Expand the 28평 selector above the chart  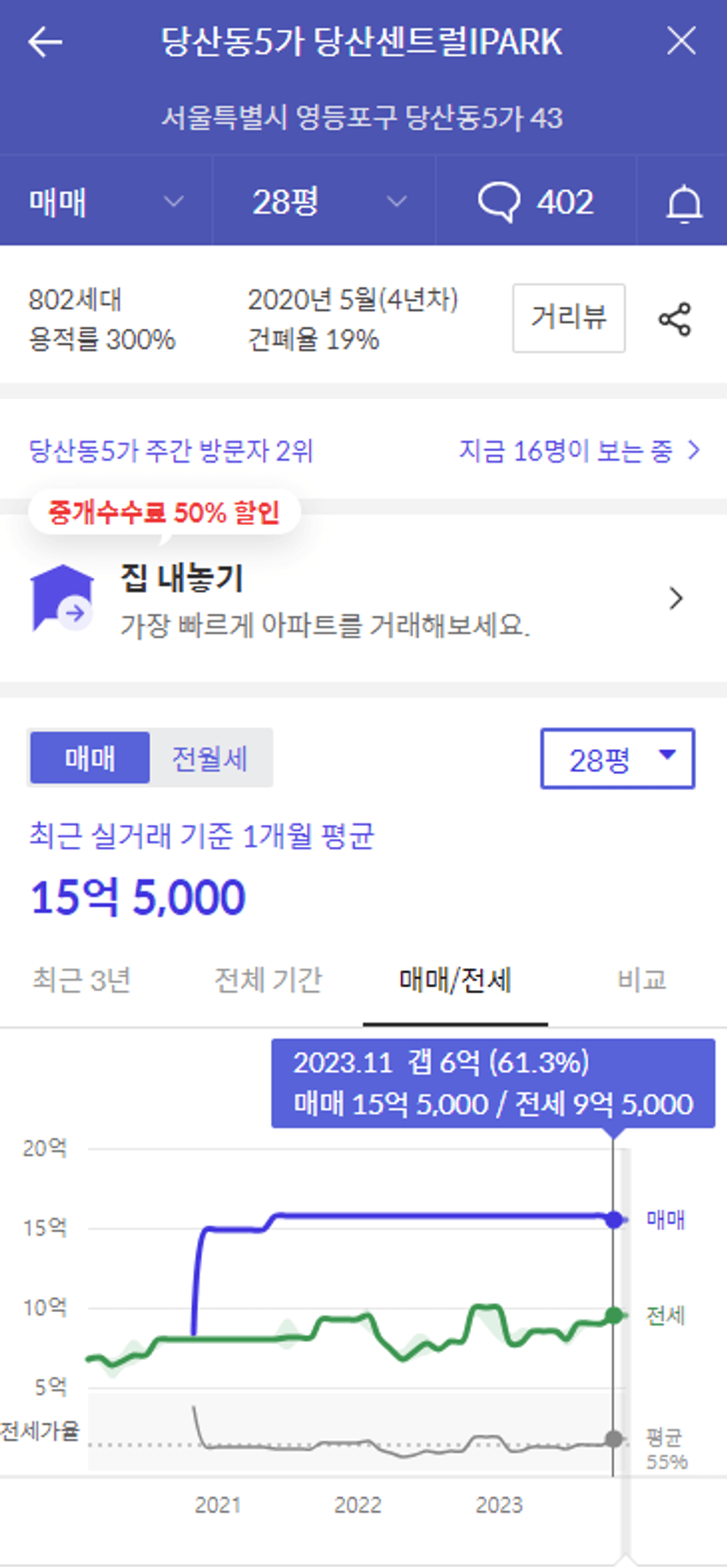[x=617, y=758]
